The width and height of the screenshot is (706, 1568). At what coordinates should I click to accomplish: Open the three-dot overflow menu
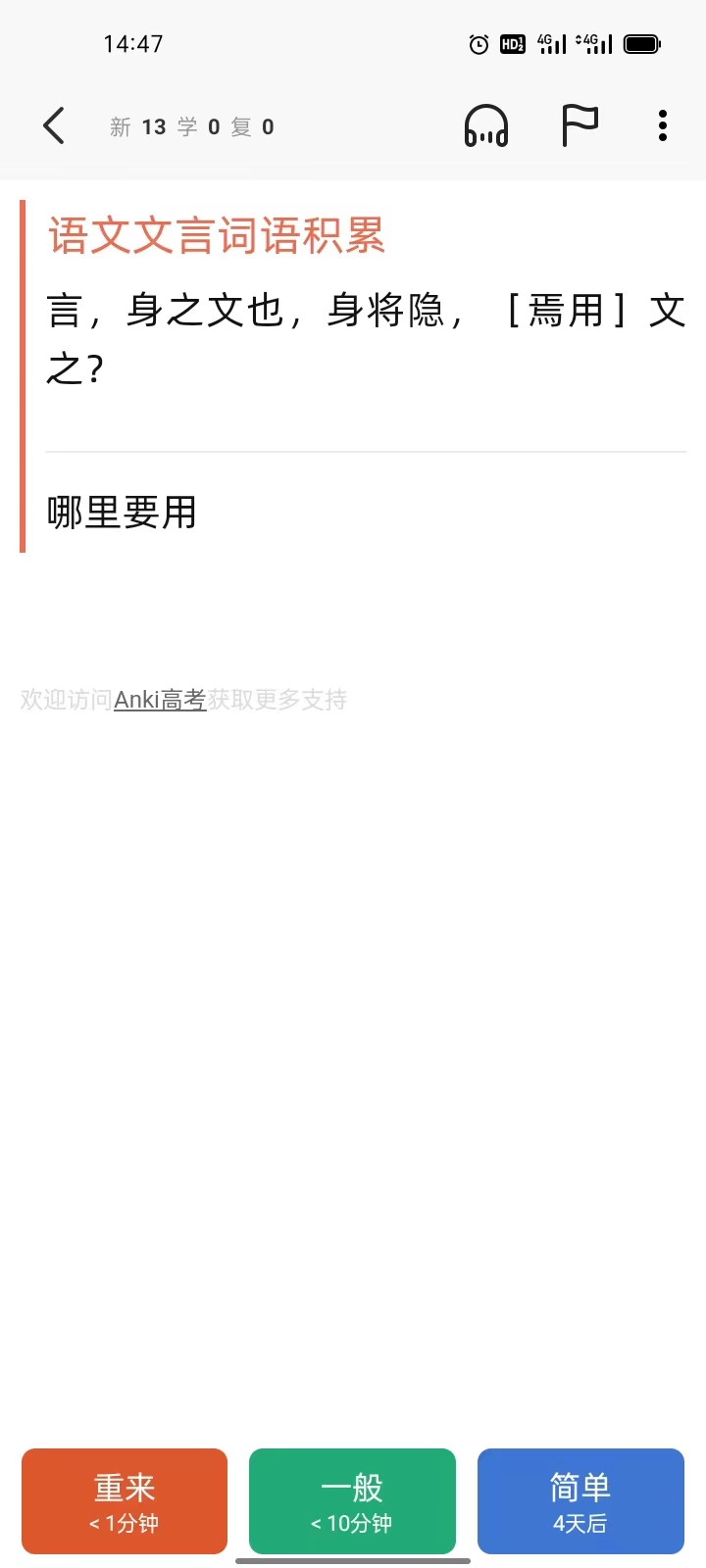click(663, 126)
